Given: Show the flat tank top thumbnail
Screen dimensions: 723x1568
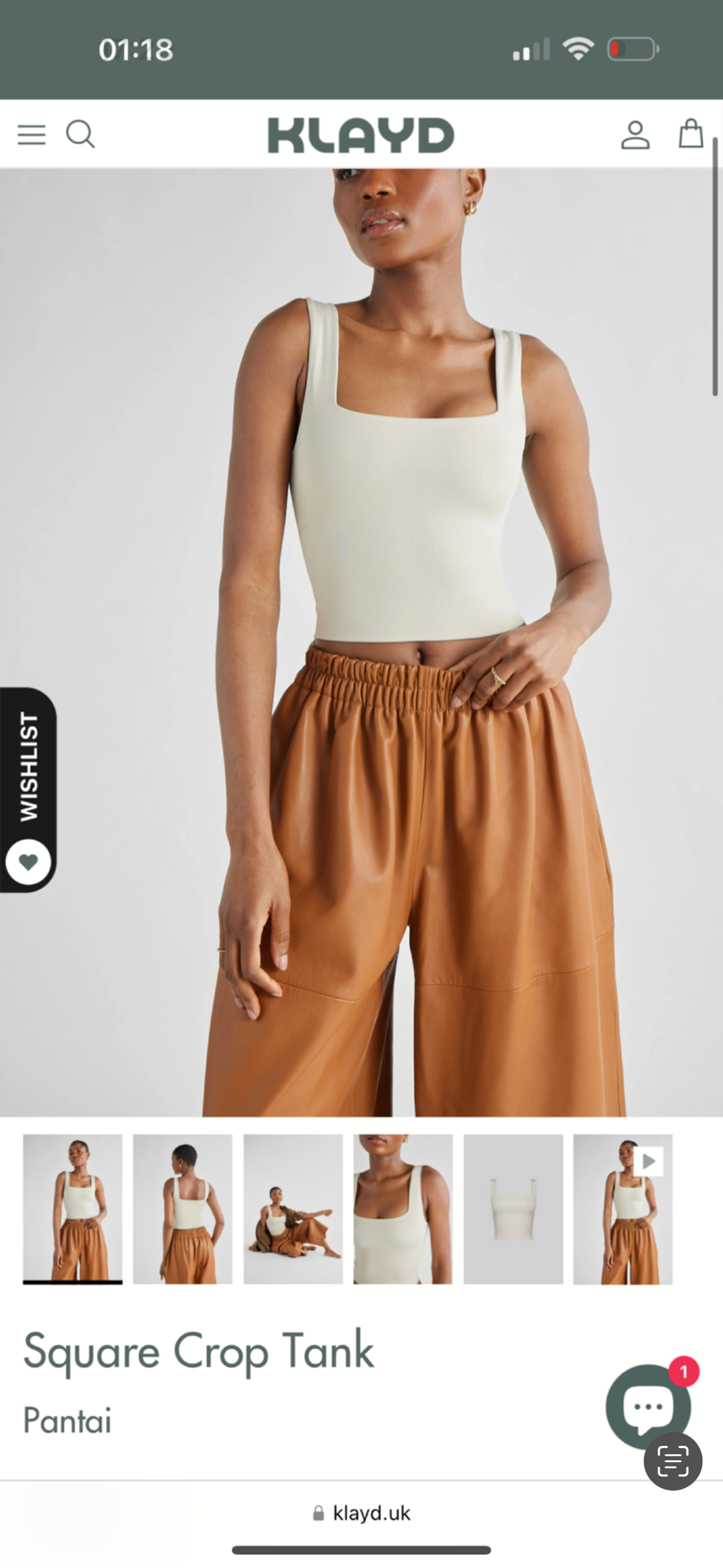Looking at the screenshot, I should point(513,1209).
